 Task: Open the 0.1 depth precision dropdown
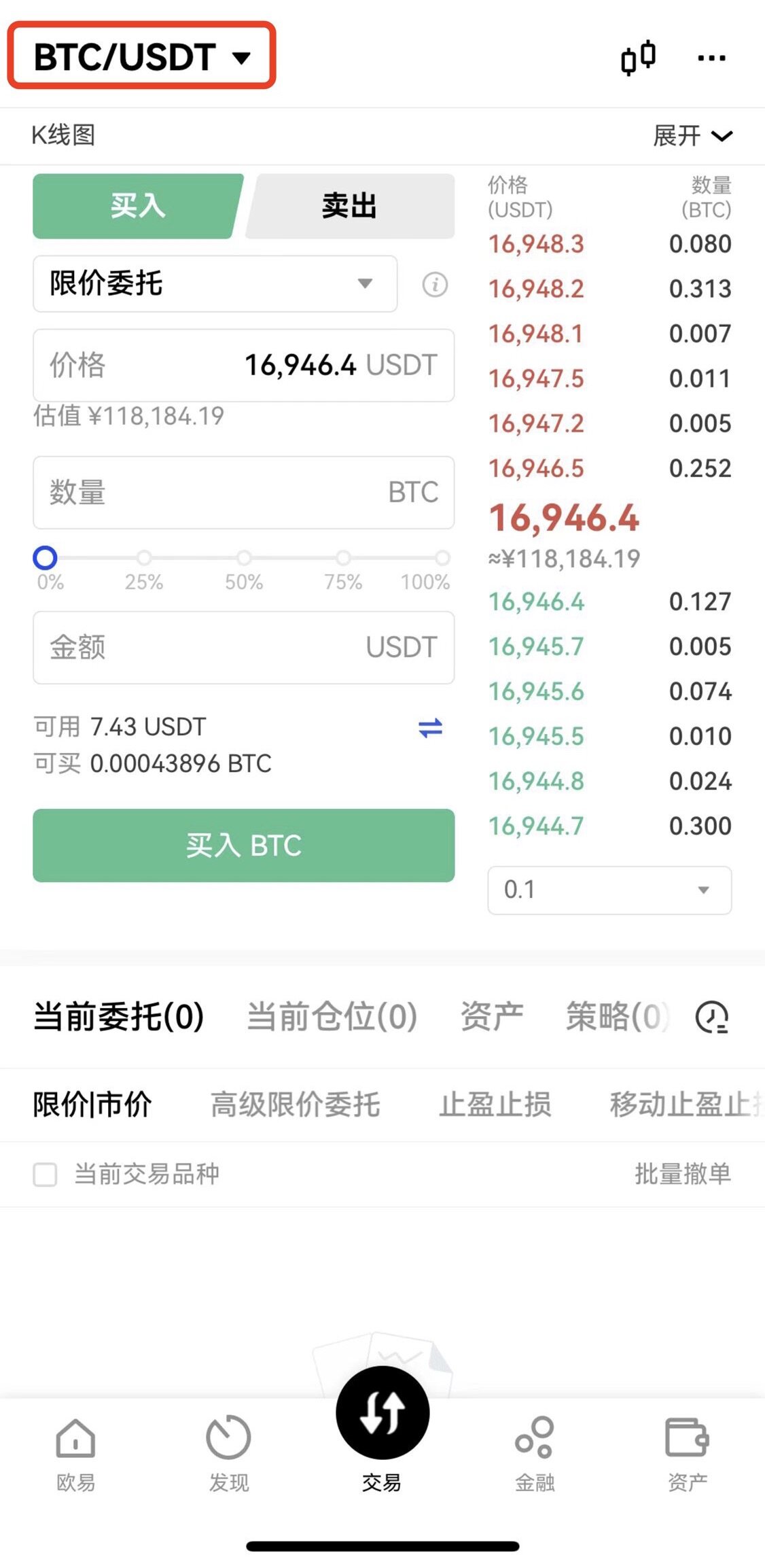click(609, 890)
